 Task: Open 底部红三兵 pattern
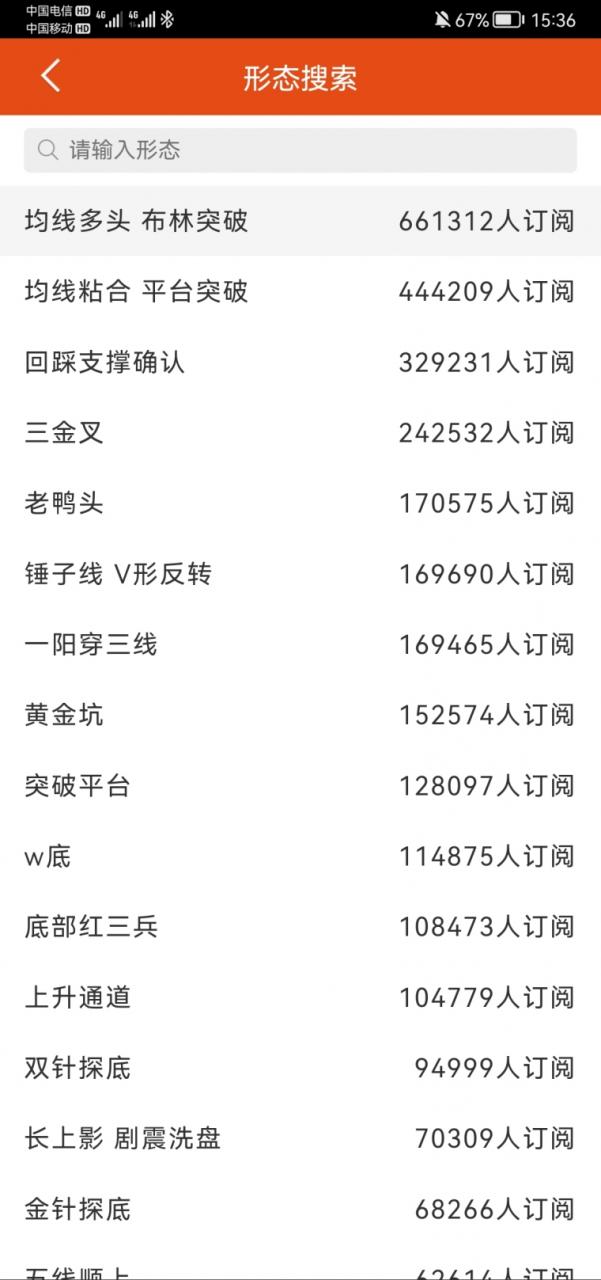click(300, 927)
